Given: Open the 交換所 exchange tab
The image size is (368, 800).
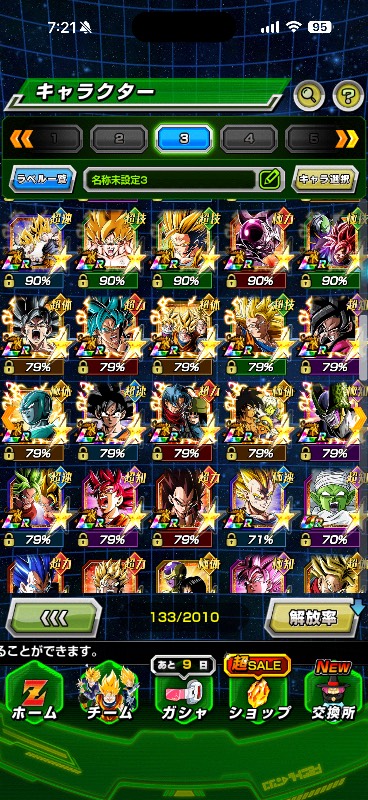Looking at the screenshot, I should pos(334,694).
